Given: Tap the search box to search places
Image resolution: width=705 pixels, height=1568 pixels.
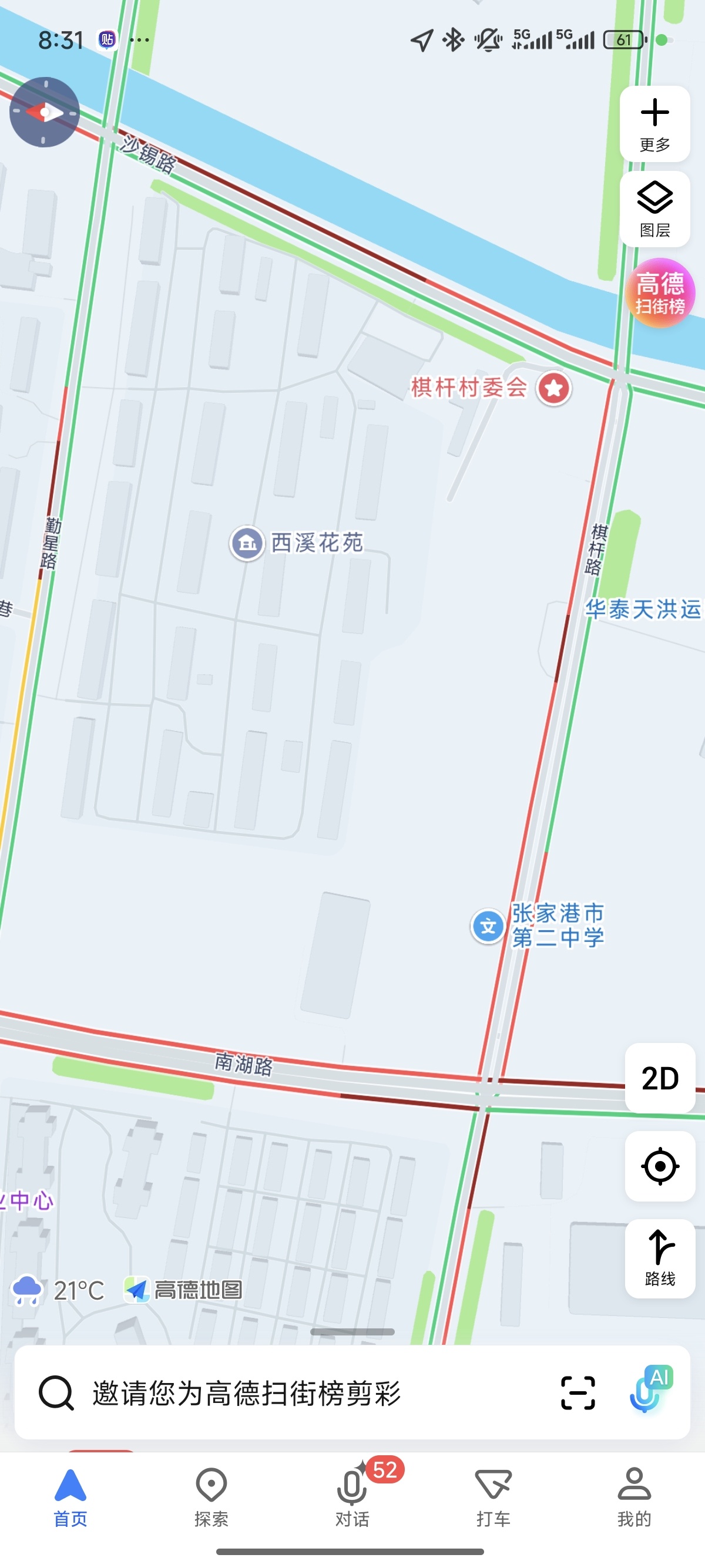Looking at the screenshot, I should click(292, 1392).
